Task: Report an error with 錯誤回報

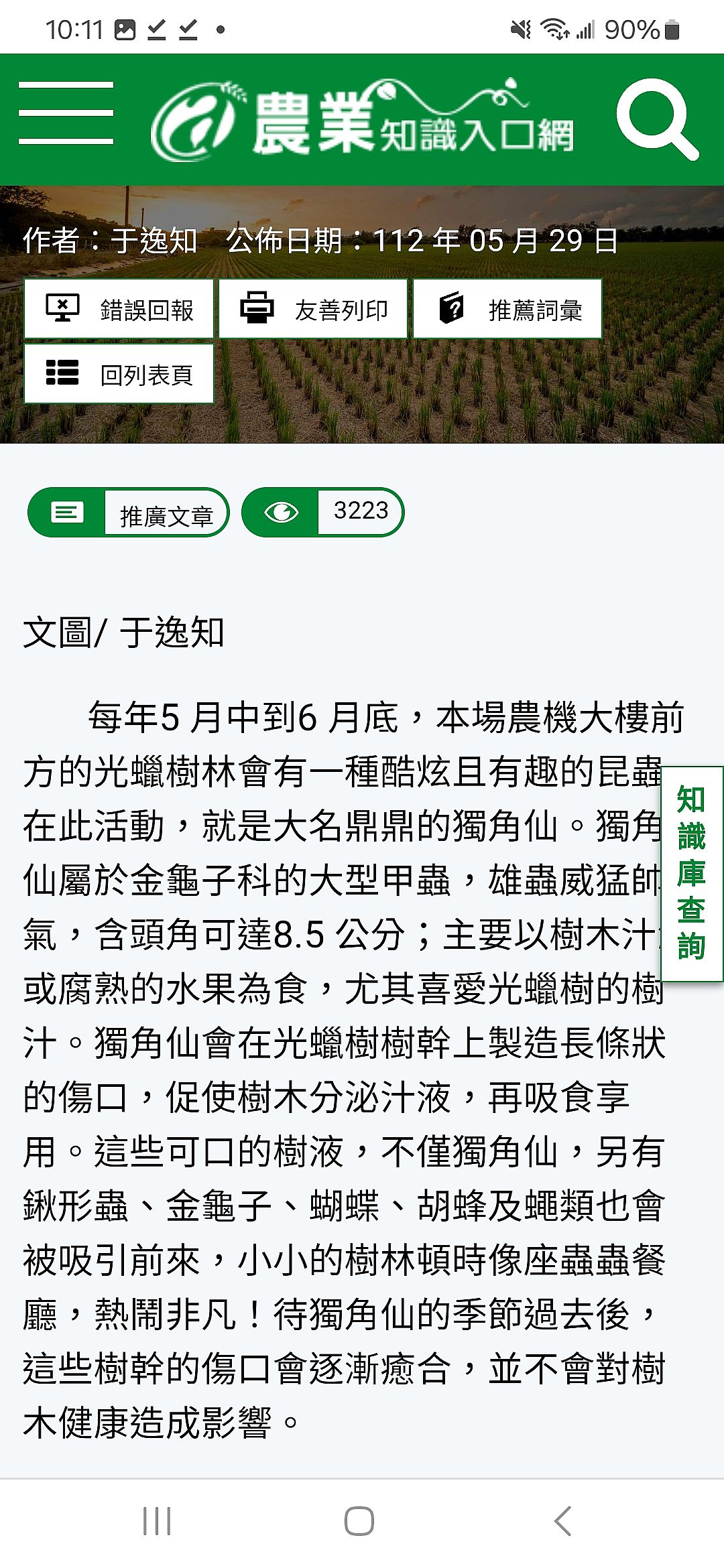Action: [119, 310]
